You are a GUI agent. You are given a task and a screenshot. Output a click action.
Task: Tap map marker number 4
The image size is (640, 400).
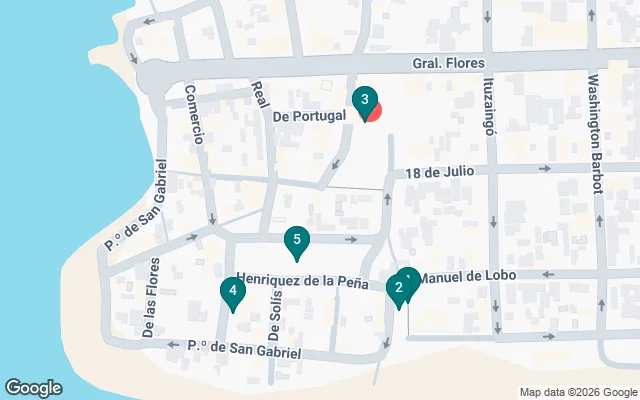(232, 291)
